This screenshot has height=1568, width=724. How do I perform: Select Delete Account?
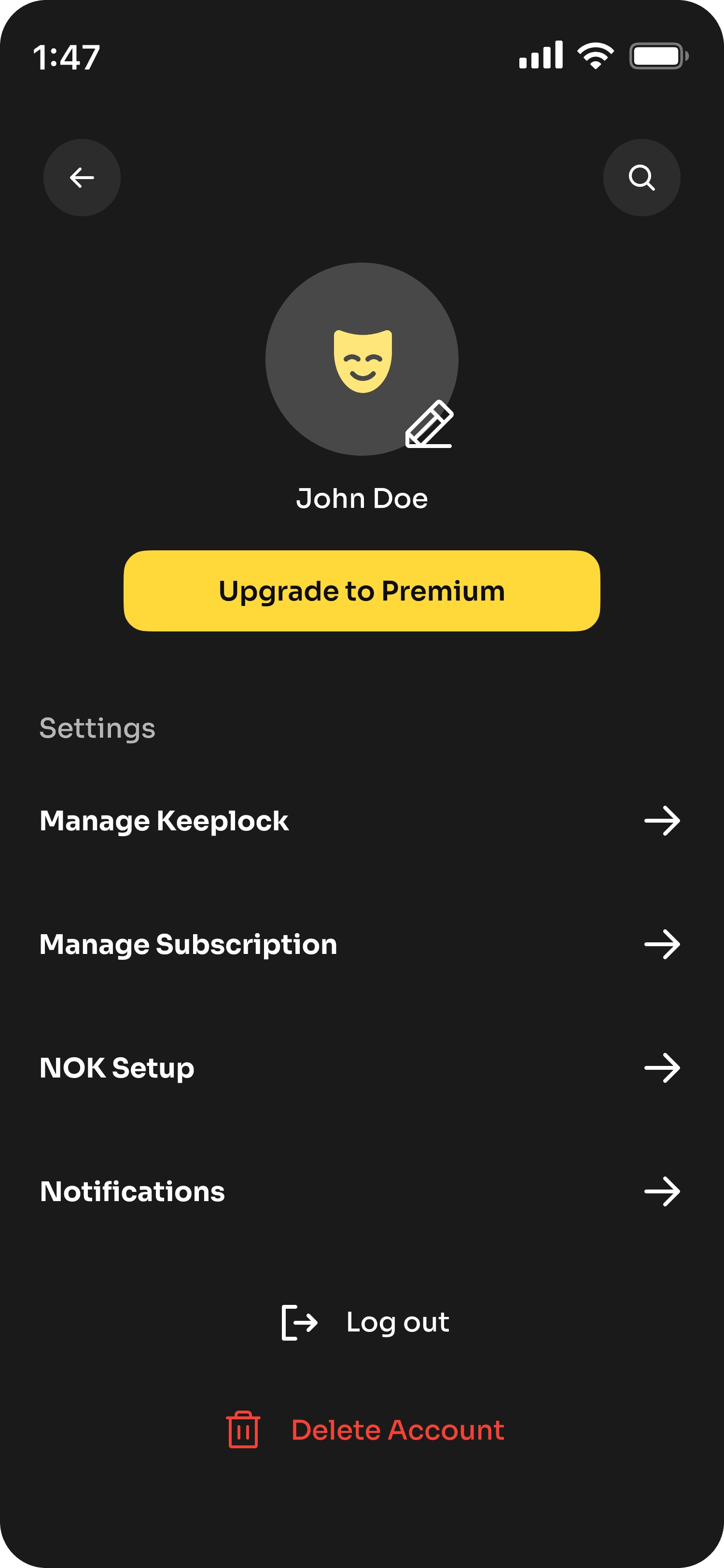tap(365, 1430)
